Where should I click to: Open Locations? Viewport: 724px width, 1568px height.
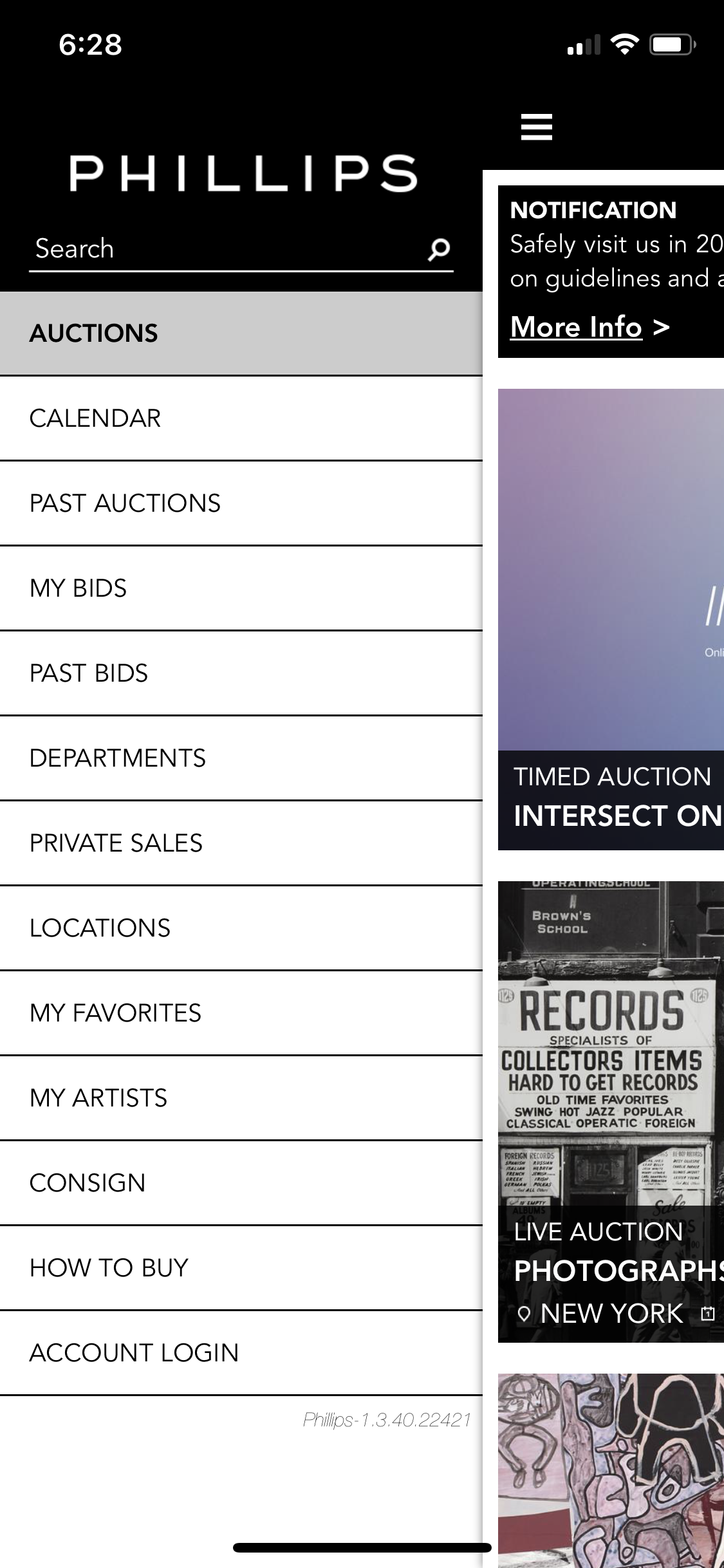pyautogui.click(x=241, y=928)
